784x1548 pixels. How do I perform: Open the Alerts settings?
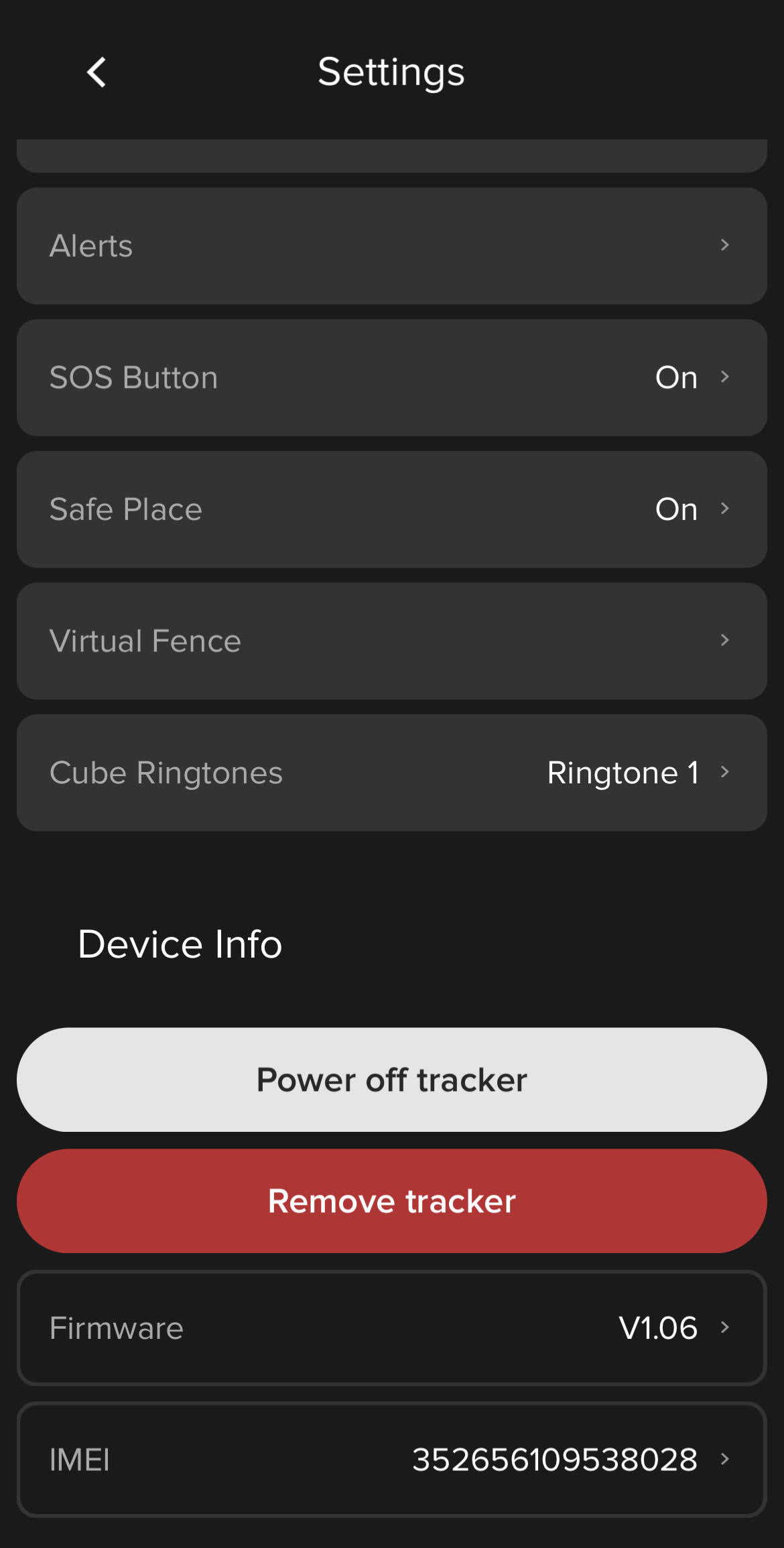click(392, 246)
